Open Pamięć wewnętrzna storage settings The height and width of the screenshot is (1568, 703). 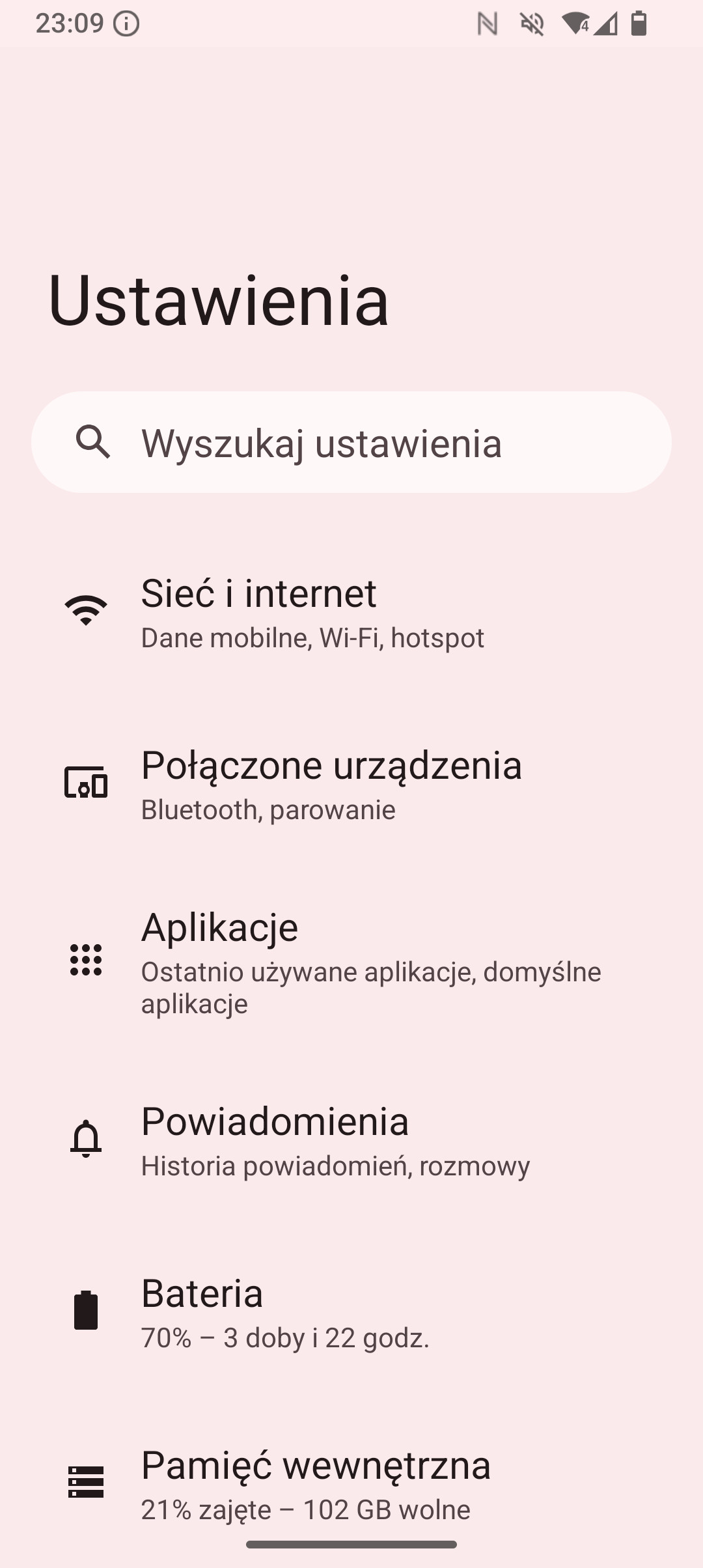pyautogui.click(x=351, y=1483)
